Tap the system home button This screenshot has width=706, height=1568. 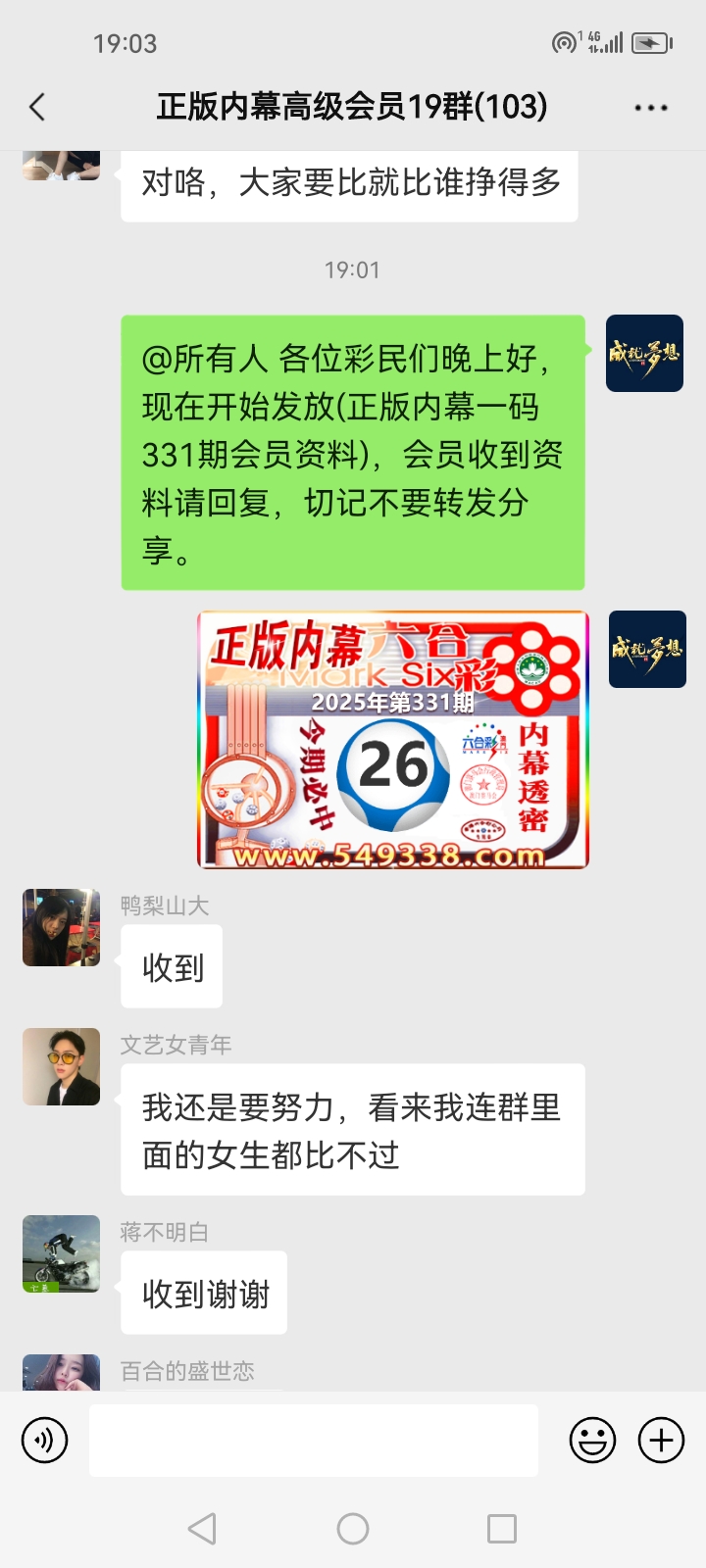[353, 1529]
